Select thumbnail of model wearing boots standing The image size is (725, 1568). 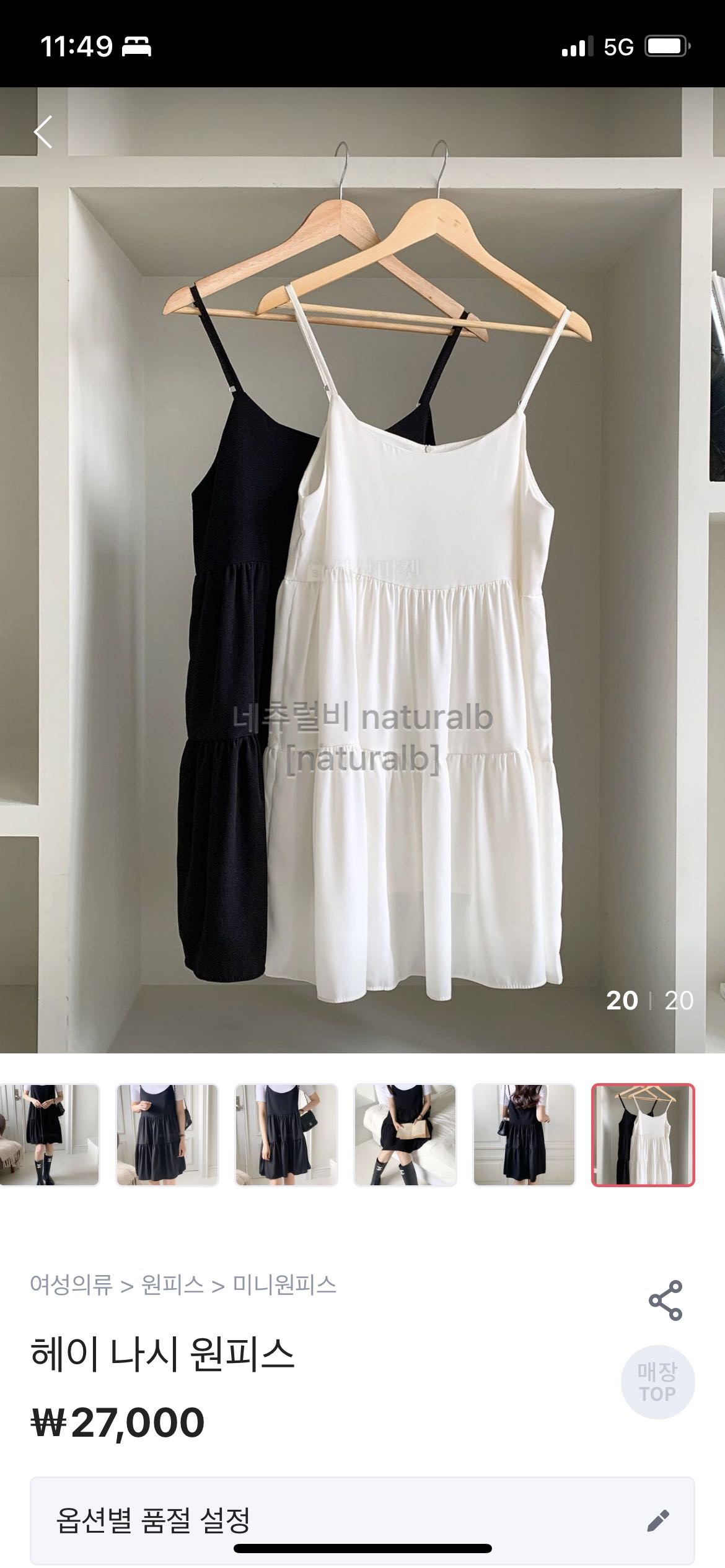[x=50, y=1135]
